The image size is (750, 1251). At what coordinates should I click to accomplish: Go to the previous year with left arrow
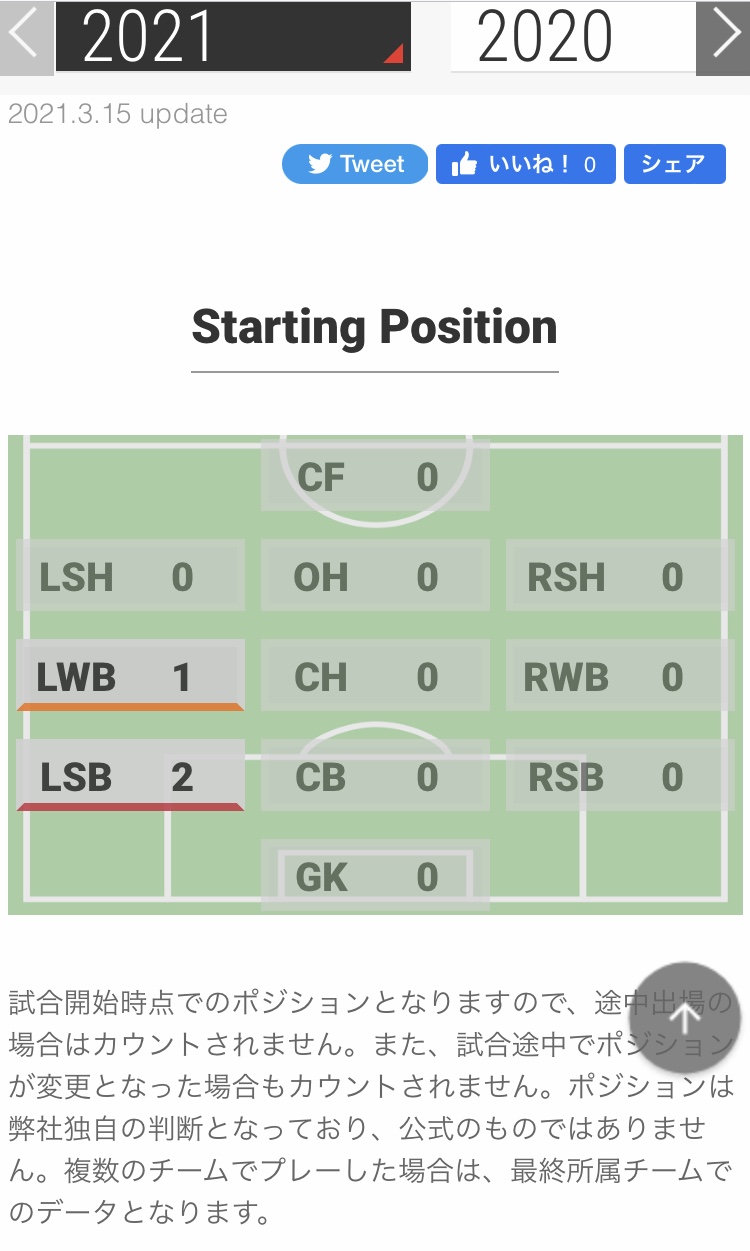click(x=25, y=37)
